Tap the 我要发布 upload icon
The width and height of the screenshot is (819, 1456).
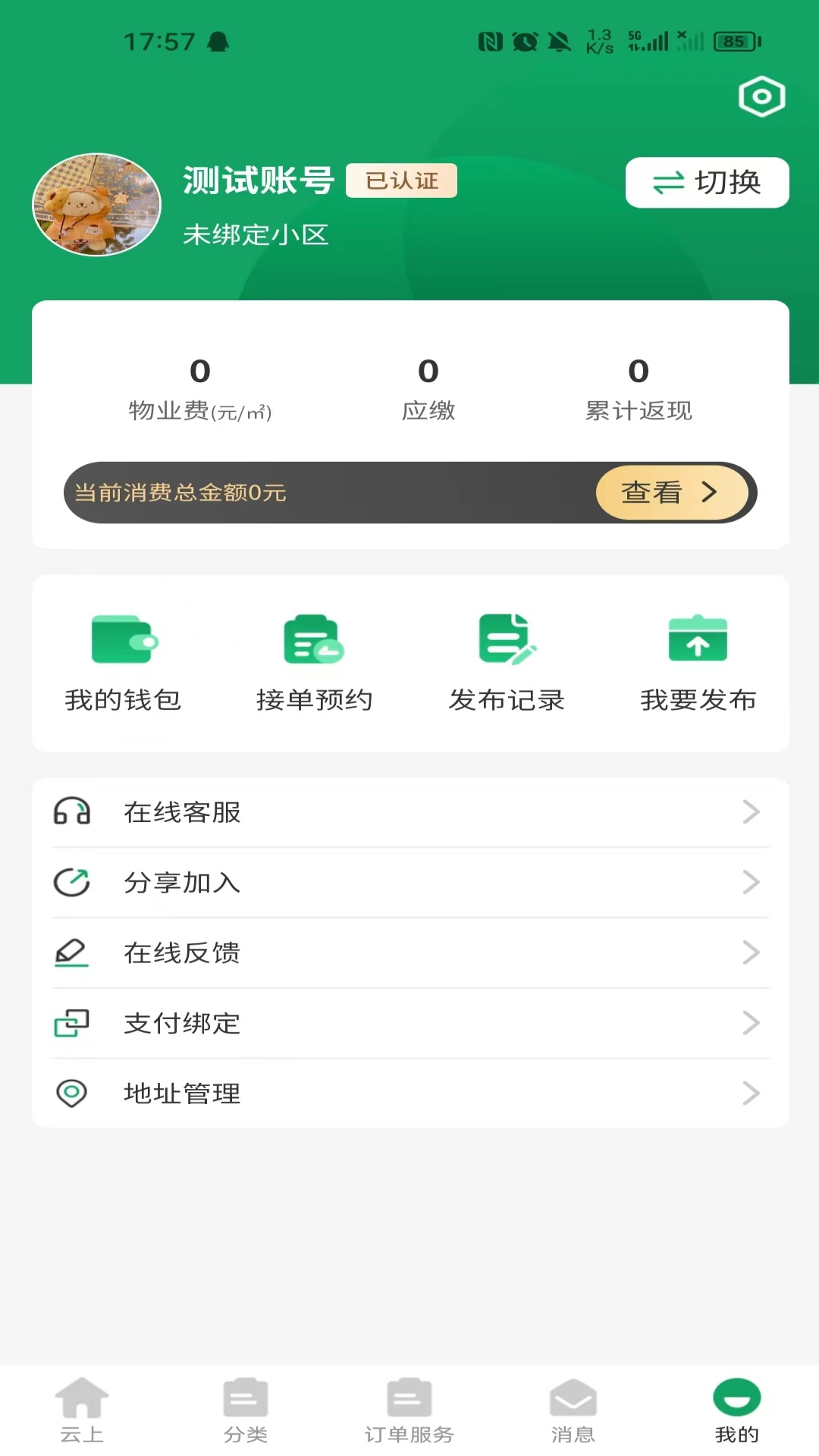(699, 639)
